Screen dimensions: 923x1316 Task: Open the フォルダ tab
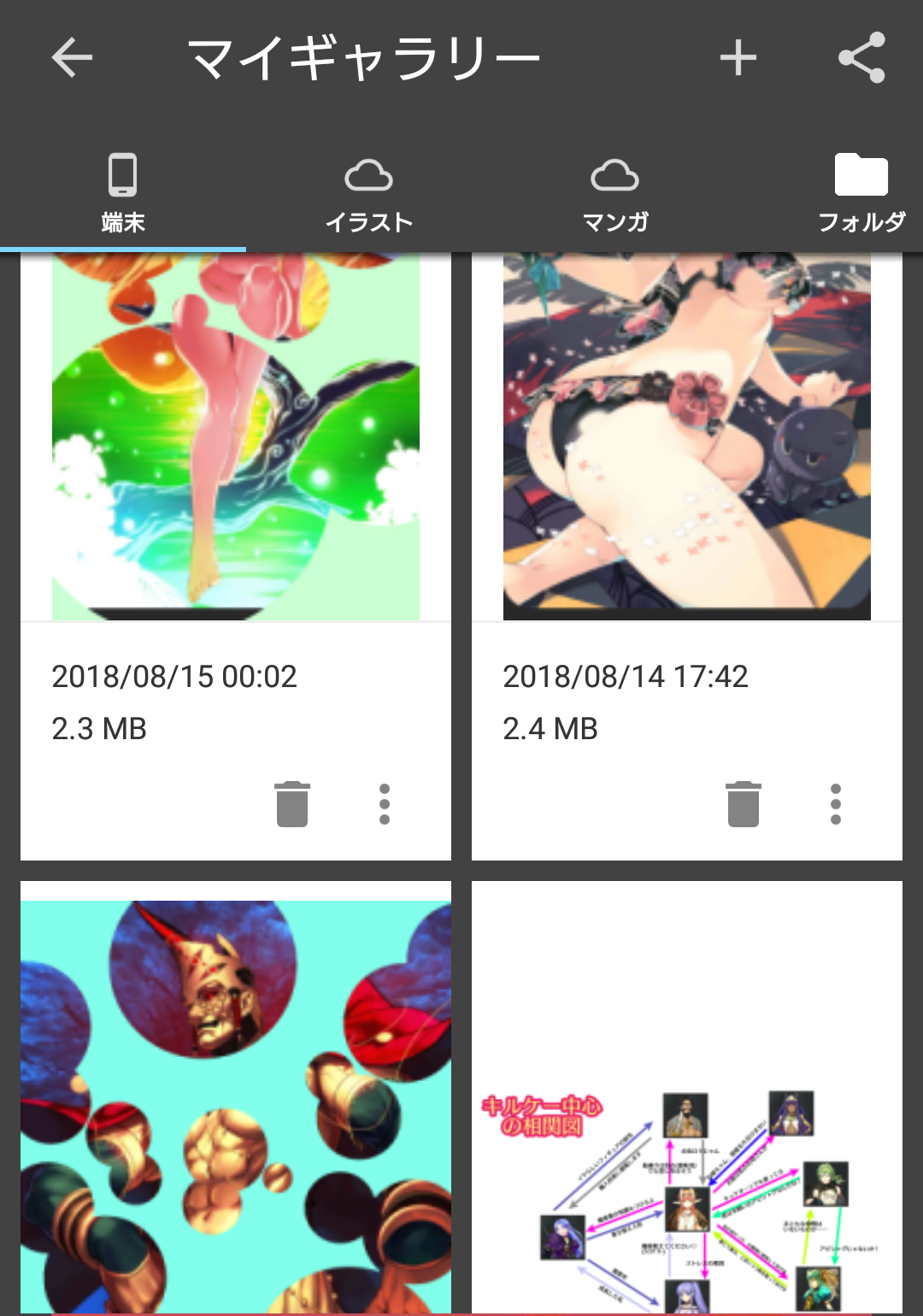click(x=861, y=195)
